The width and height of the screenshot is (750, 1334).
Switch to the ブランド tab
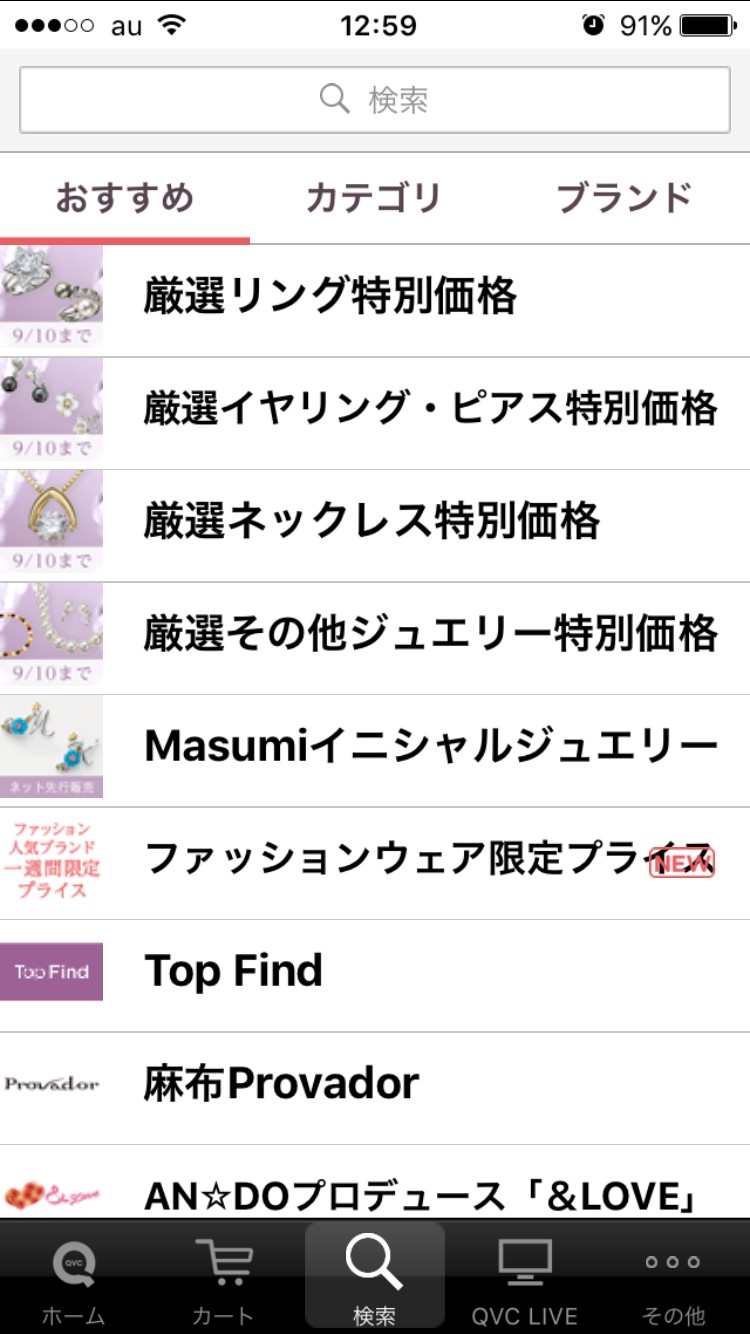click(624, 198)
